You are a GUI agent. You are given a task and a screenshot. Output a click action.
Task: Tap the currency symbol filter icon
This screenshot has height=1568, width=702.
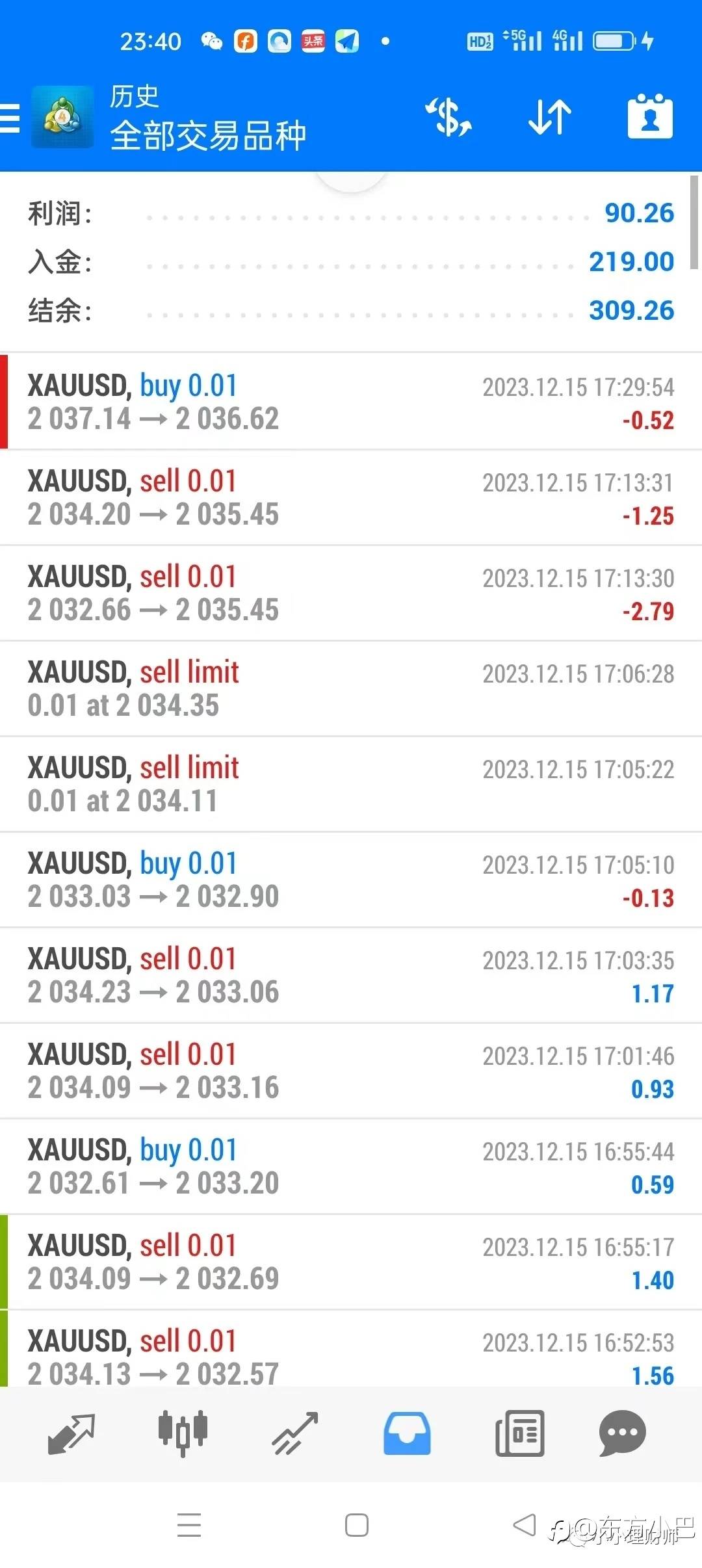tap(448, 117)
